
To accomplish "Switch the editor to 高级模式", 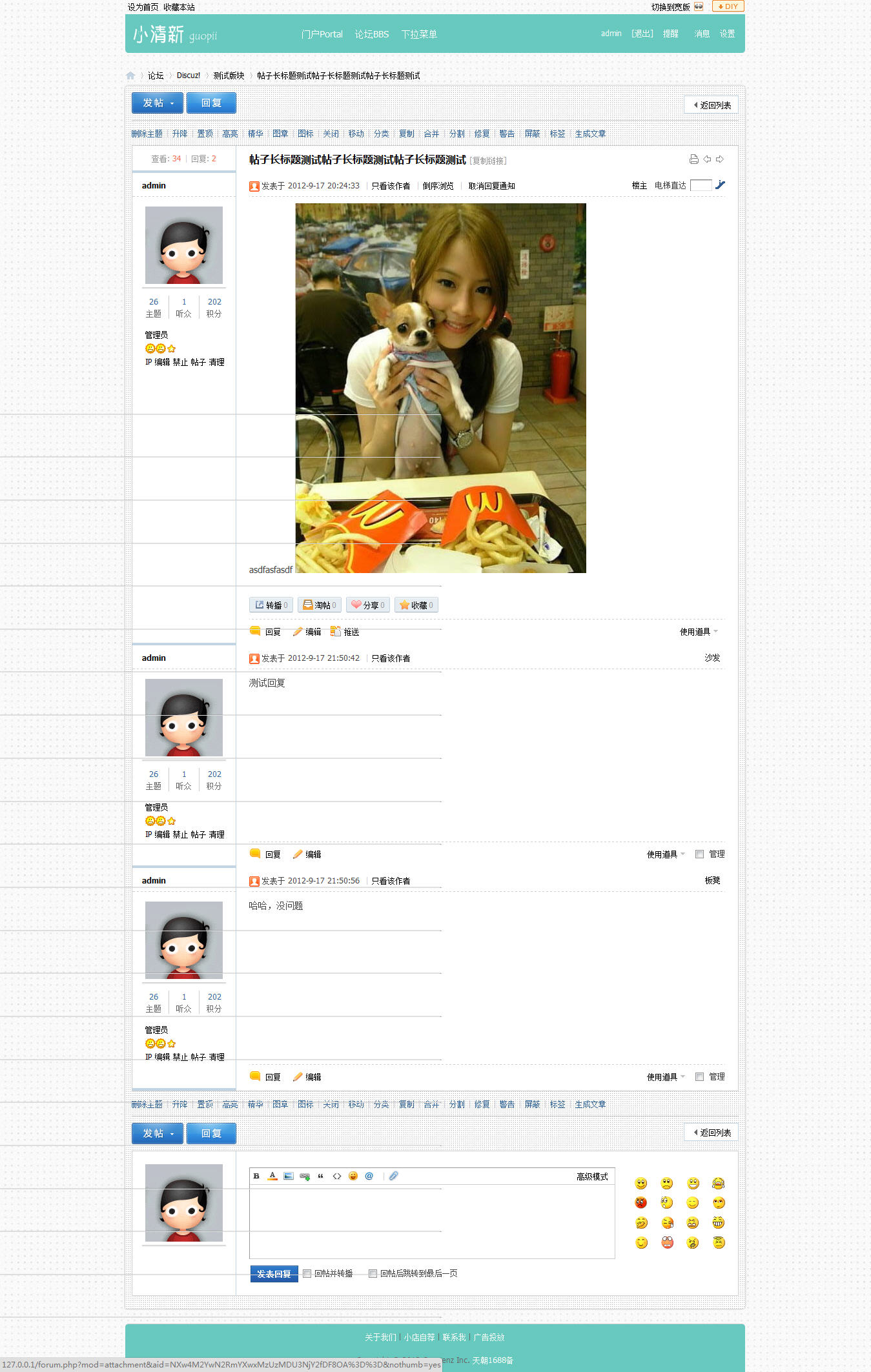I will click(592, 1176).
